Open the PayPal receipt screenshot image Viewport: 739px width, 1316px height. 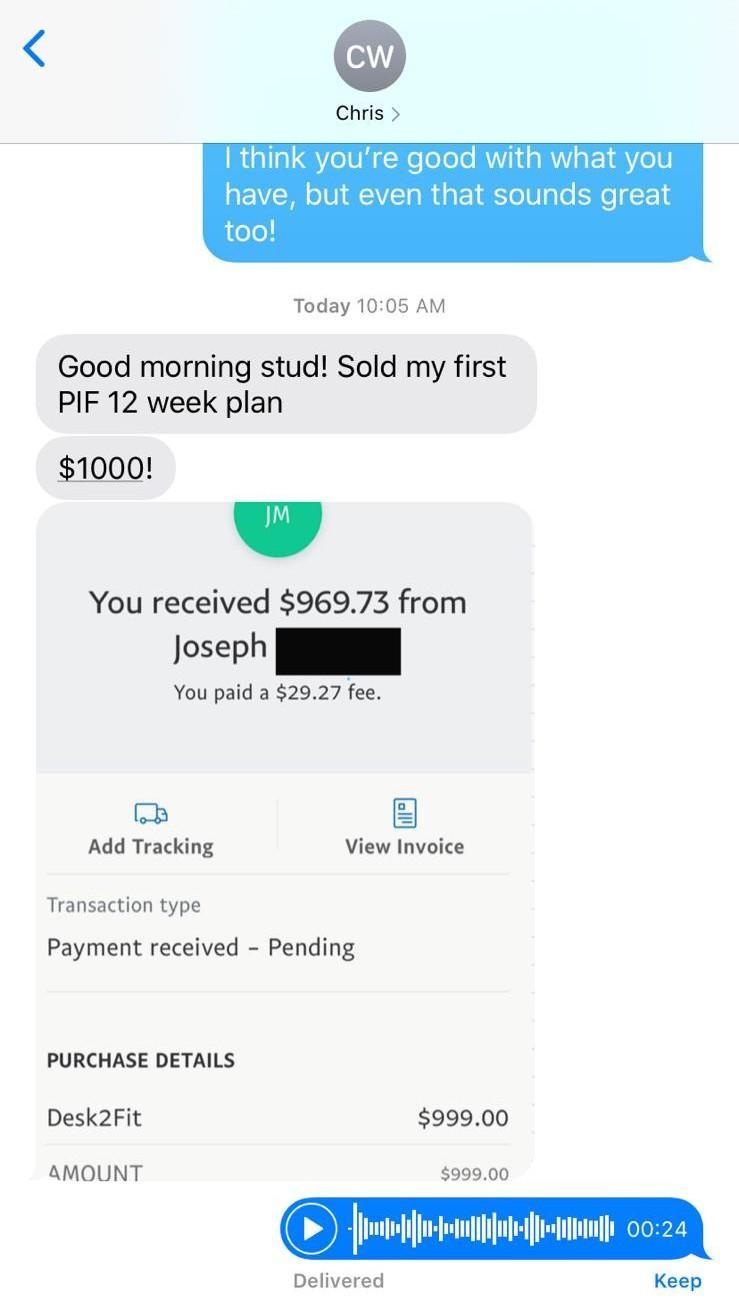284,841
